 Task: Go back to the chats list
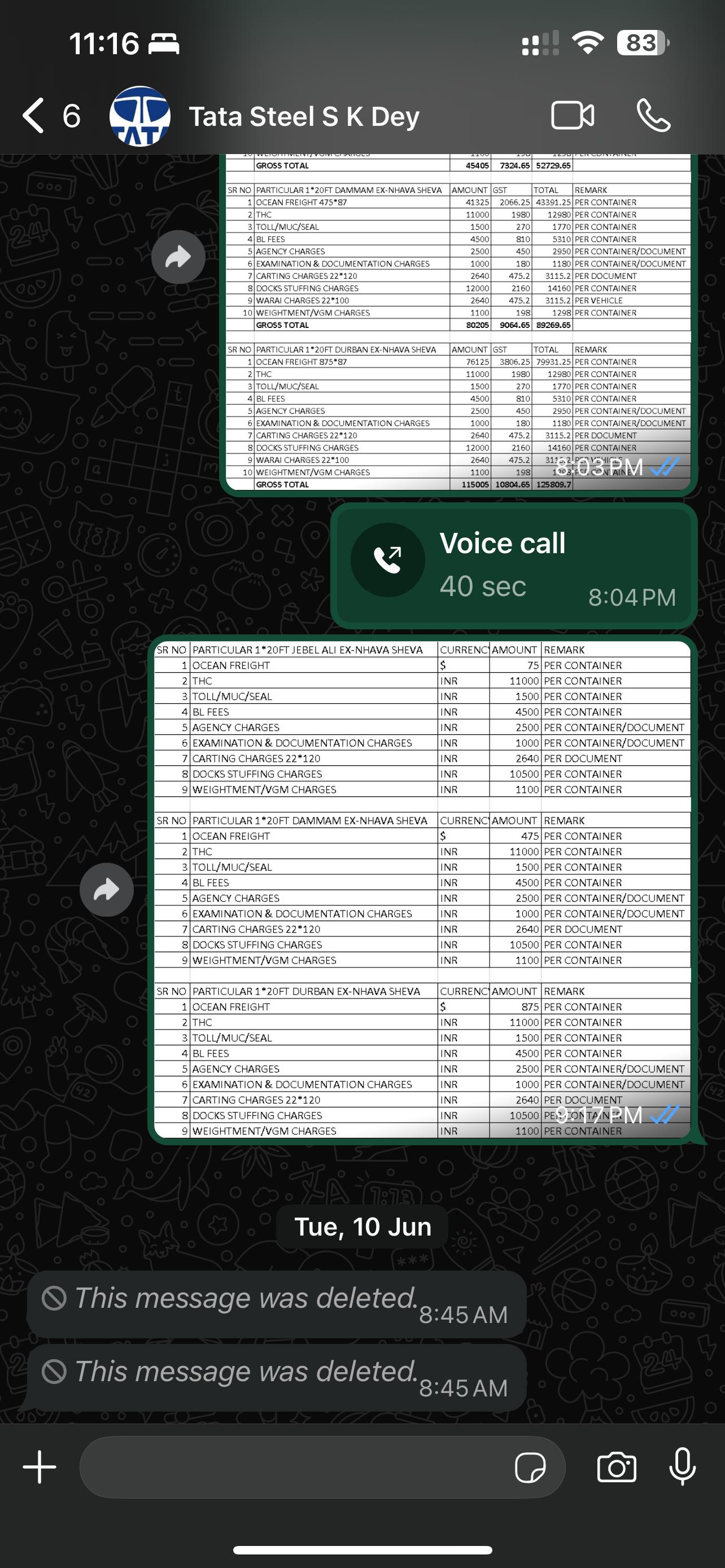34,116
